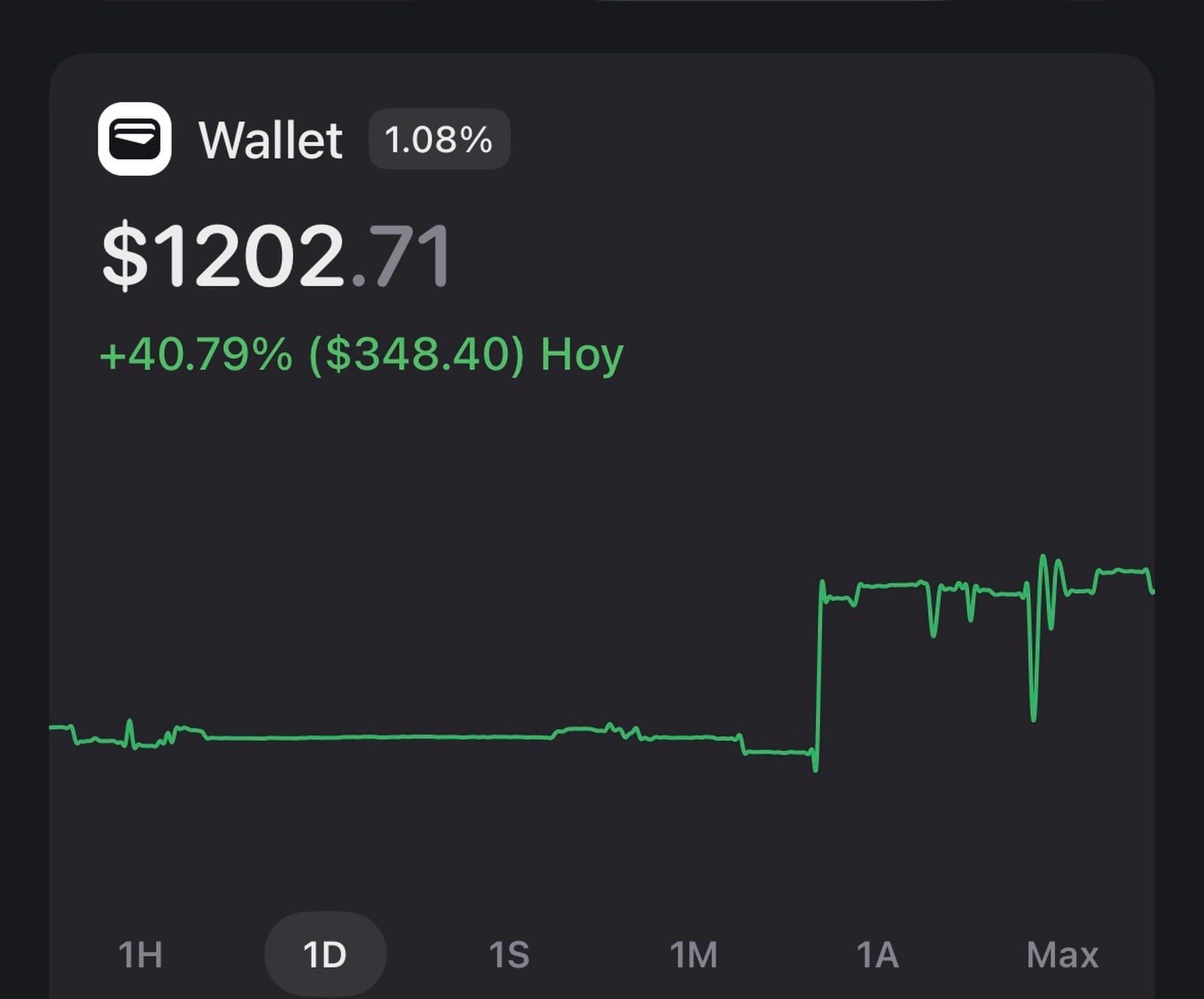Switch to the 1M range
Screen dimensions: 1204x999
(694, 954)
